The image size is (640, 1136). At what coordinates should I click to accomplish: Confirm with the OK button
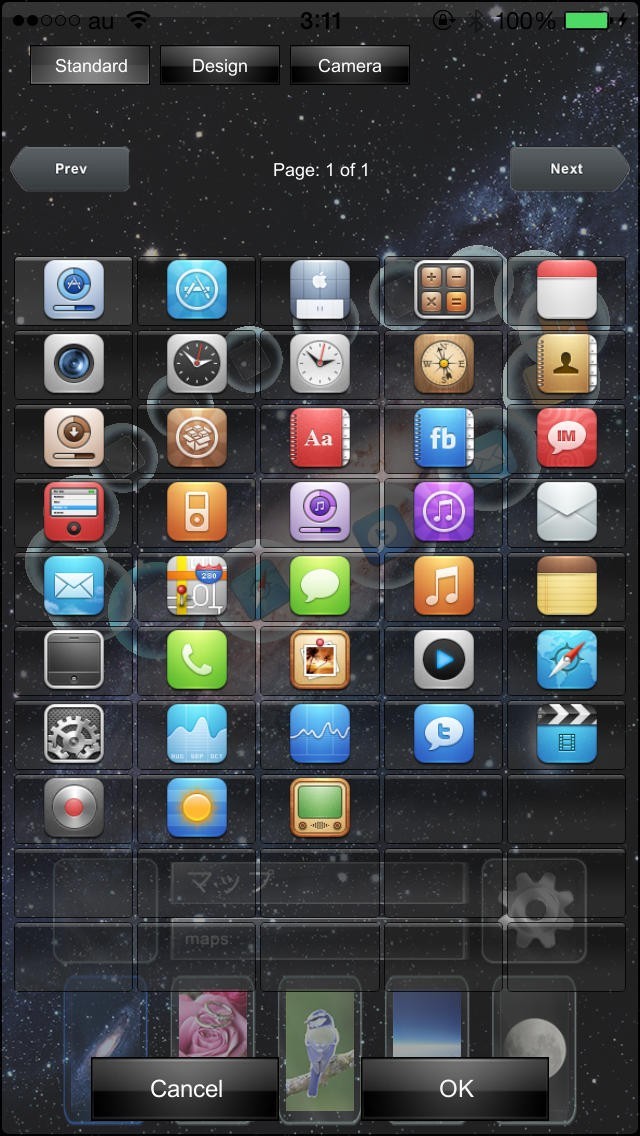pyautogui.click(x=455, y=1088)
